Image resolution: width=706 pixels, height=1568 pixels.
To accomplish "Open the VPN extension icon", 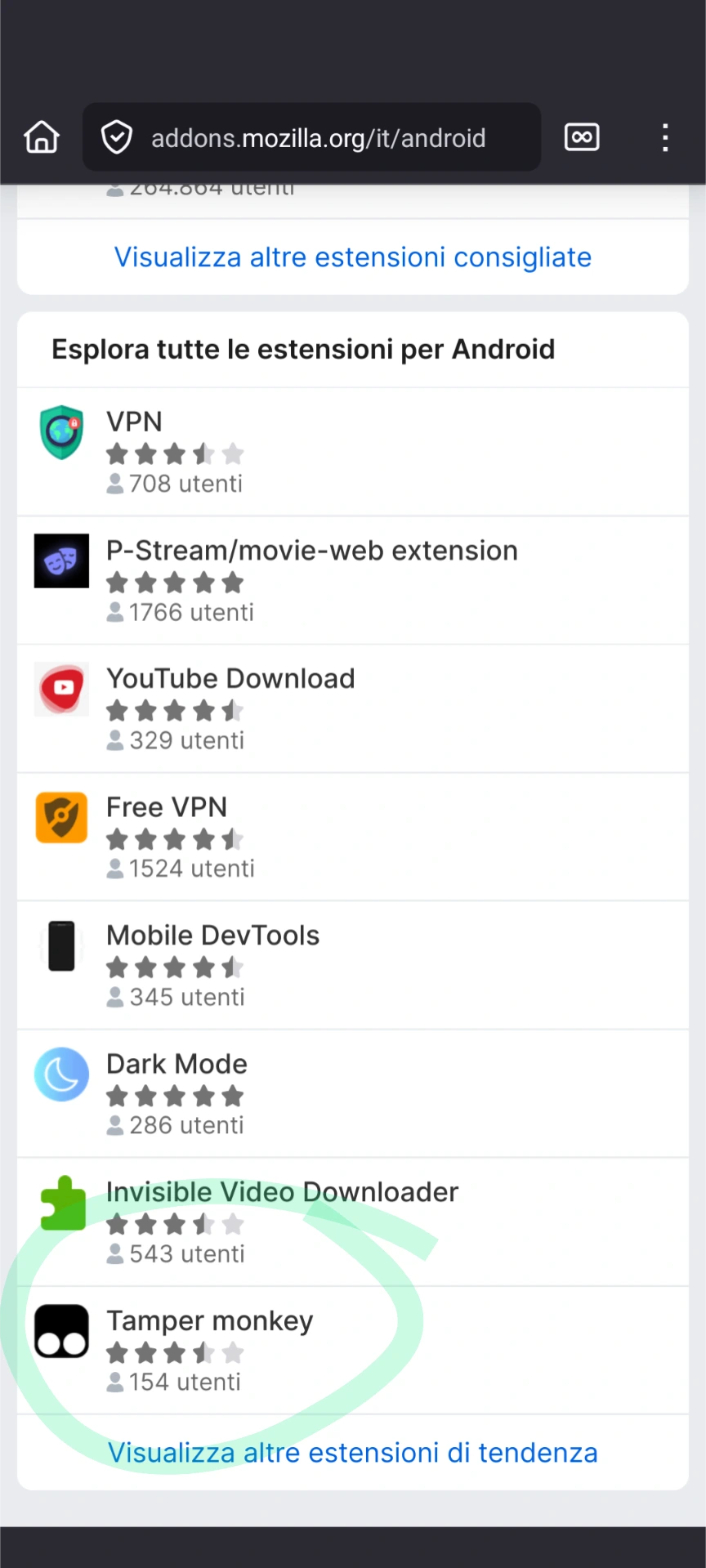I will click(x=61, y=432).
